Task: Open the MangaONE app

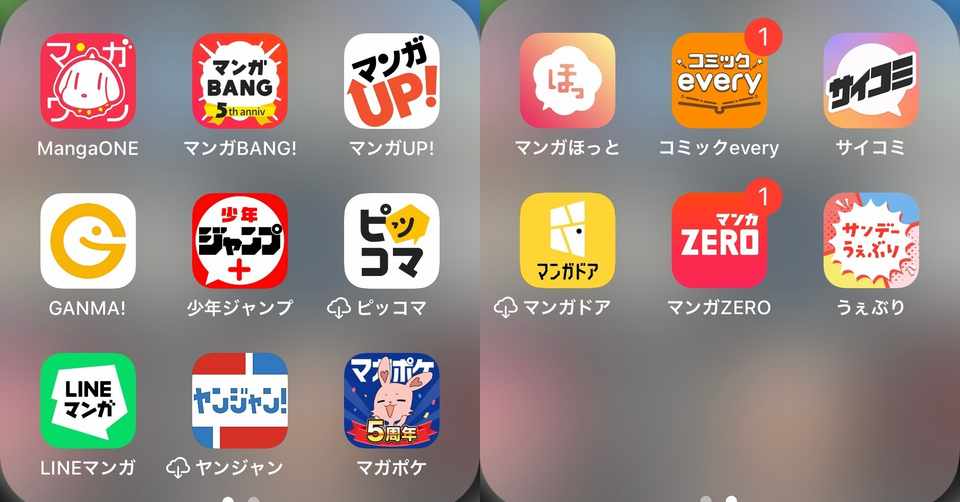Action: coord(88,81)
